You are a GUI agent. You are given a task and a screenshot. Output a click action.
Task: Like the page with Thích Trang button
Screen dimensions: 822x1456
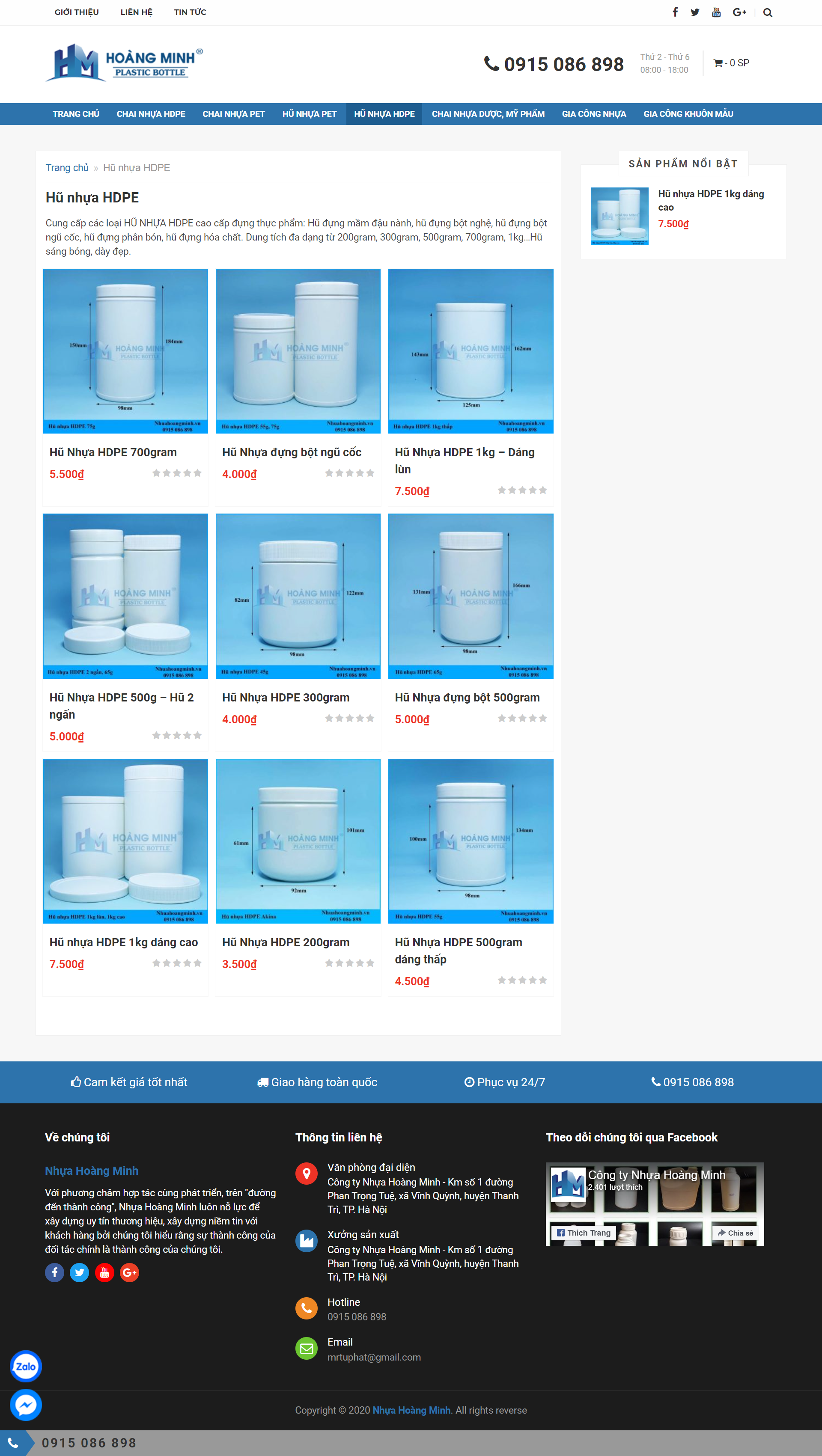pos(584,1233)
